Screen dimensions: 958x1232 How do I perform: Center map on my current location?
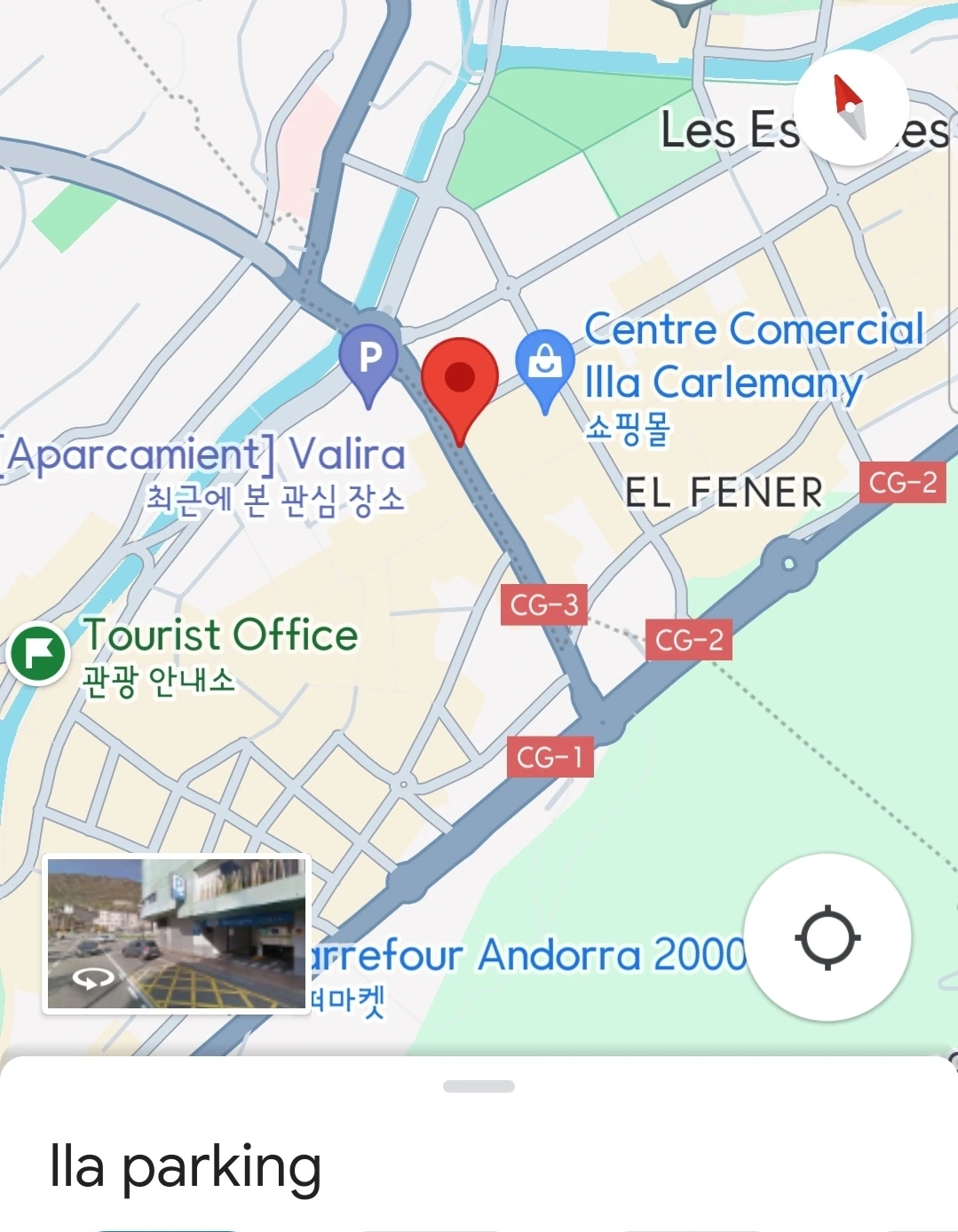827,937
